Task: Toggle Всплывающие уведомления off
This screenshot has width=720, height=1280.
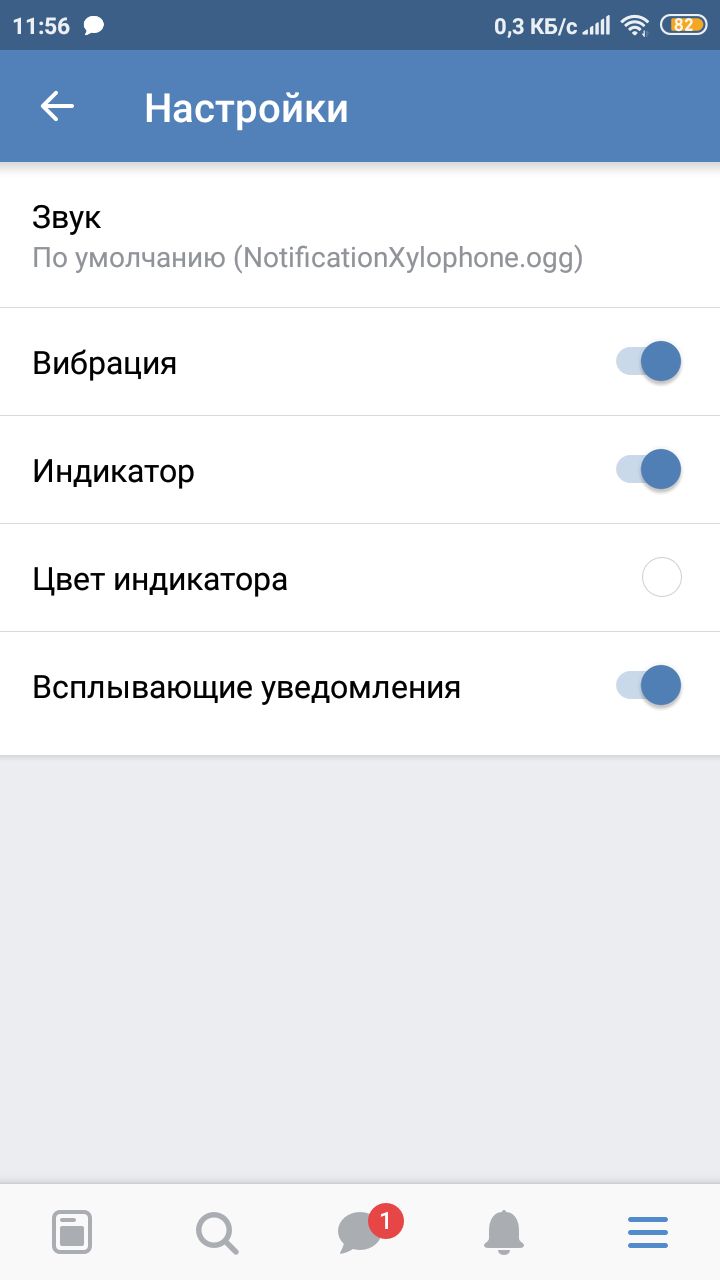Action: (x=649, y=686)
